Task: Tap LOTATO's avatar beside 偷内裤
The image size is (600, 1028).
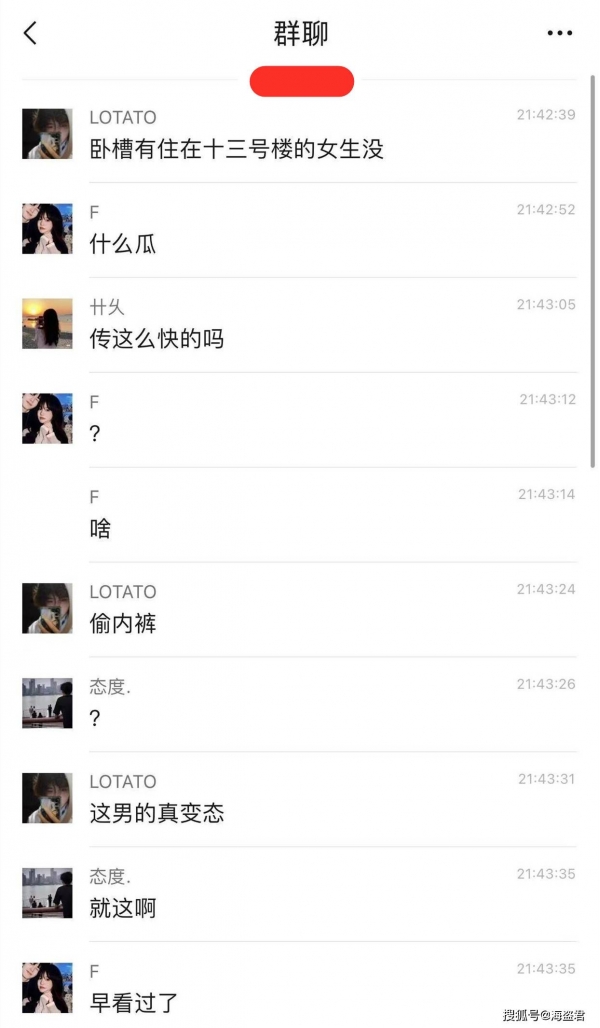Action: 47,608
